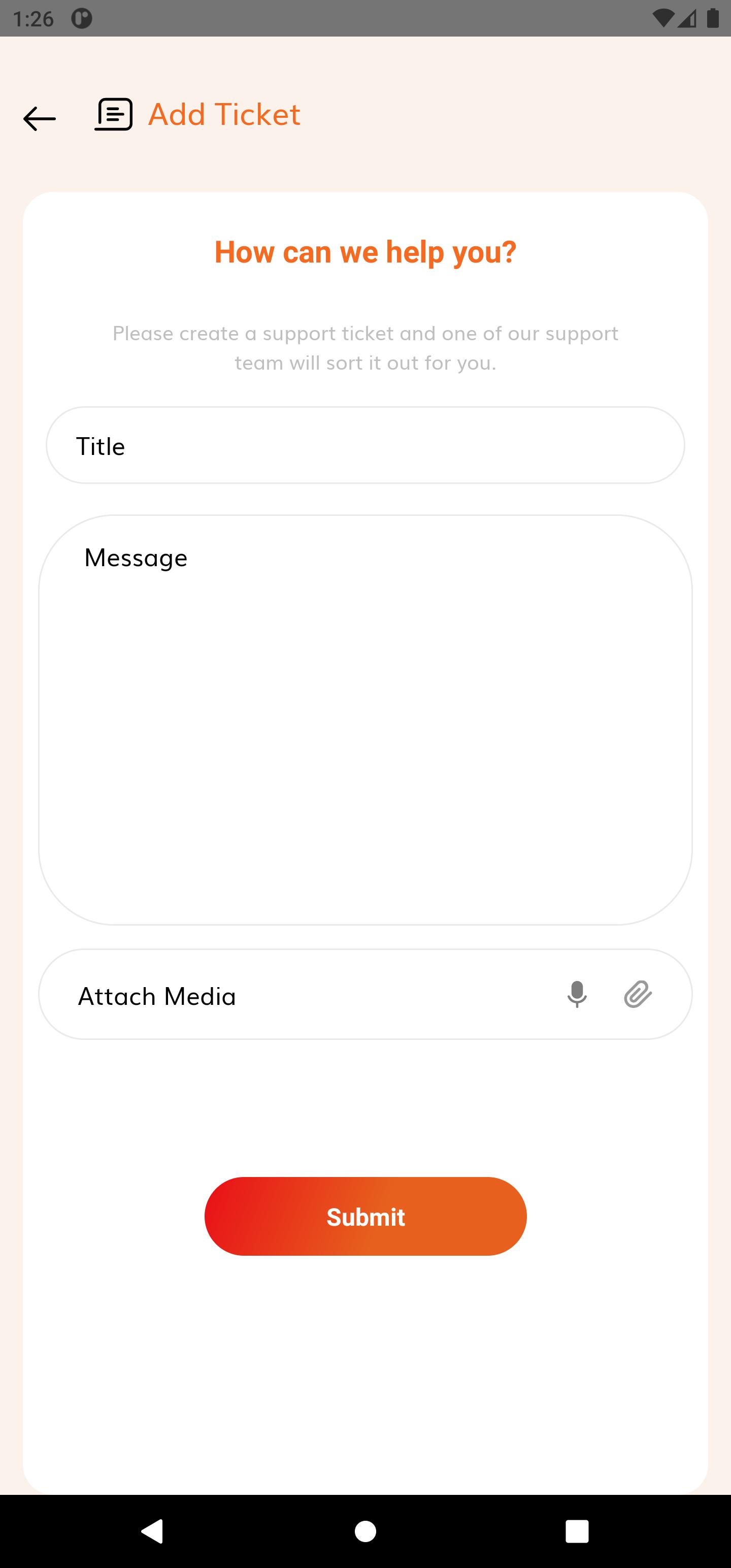Tap the Title text field
This screenshot has width=731, height=1568.
pyautogui.click(x=365, y=445)
